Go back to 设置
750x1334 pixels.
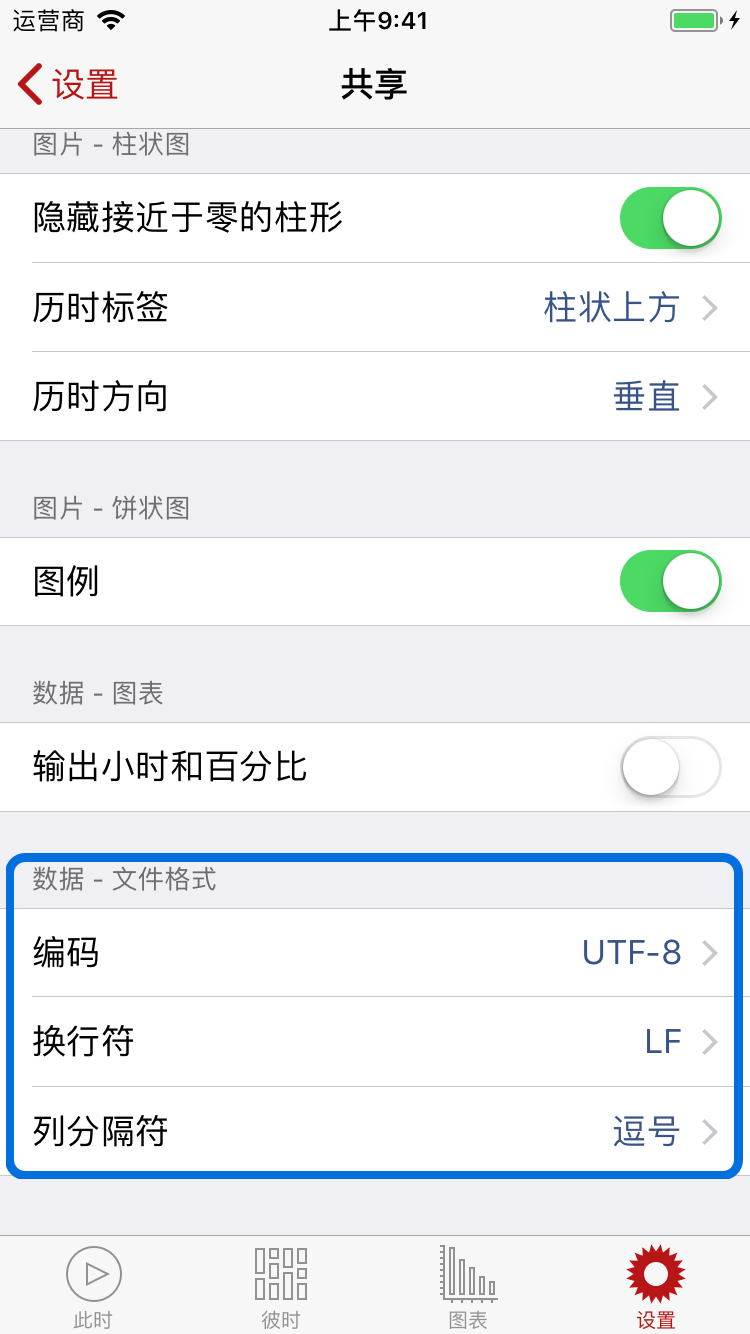[x=68, y=85]
